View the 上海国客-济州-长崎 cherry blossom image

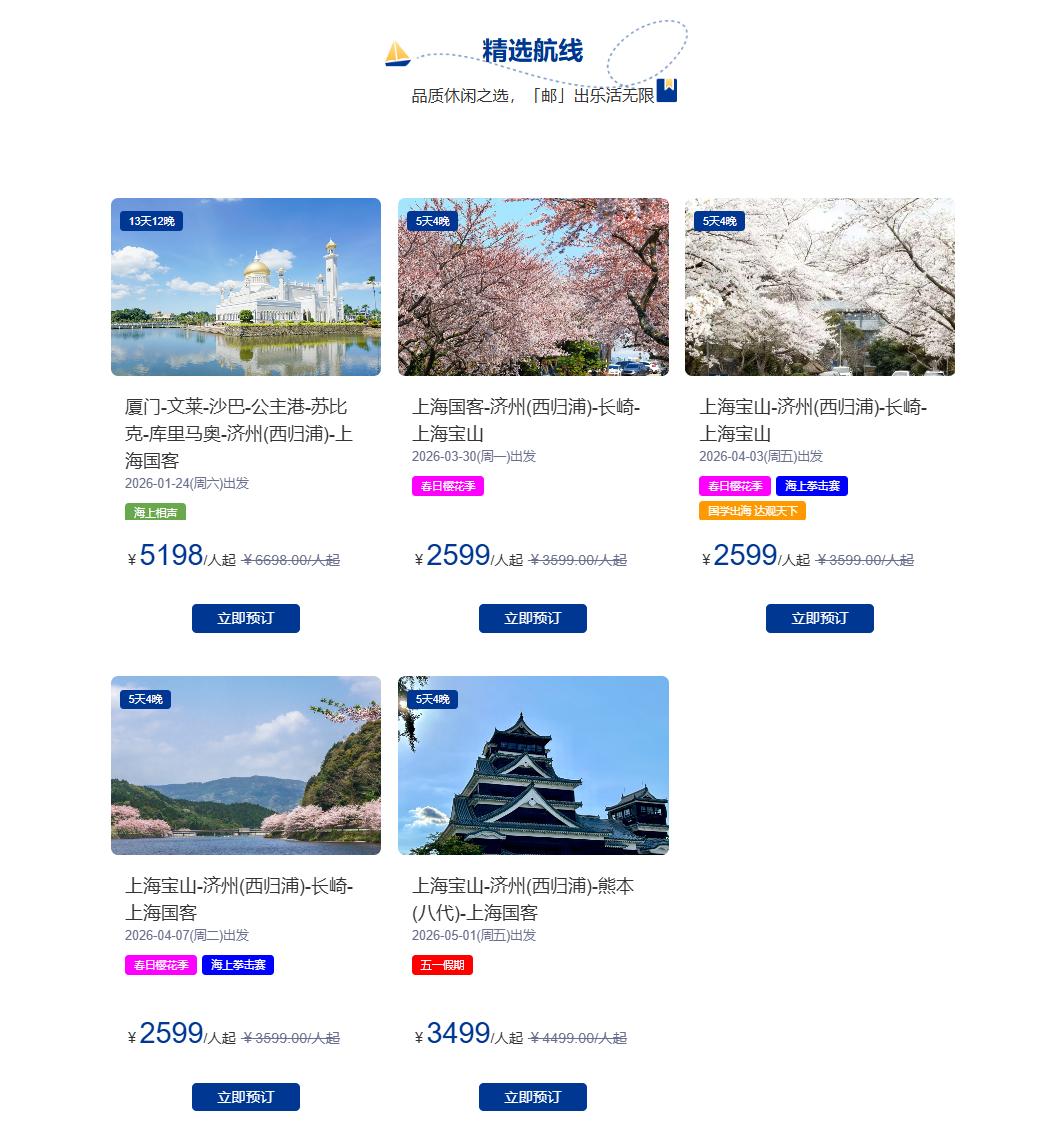pos(532,287)
